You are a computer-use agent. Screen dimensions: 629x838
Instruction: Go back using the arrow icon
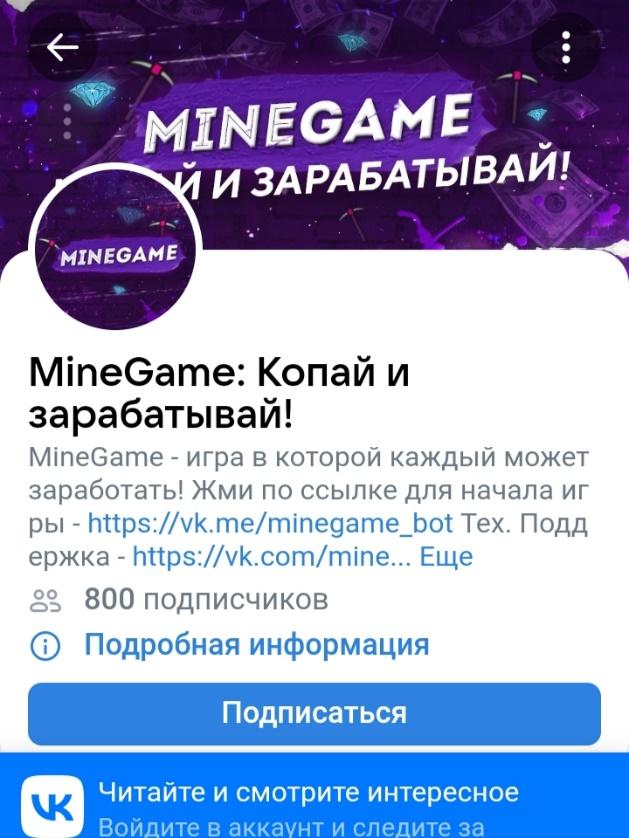(x=62, y=48)
